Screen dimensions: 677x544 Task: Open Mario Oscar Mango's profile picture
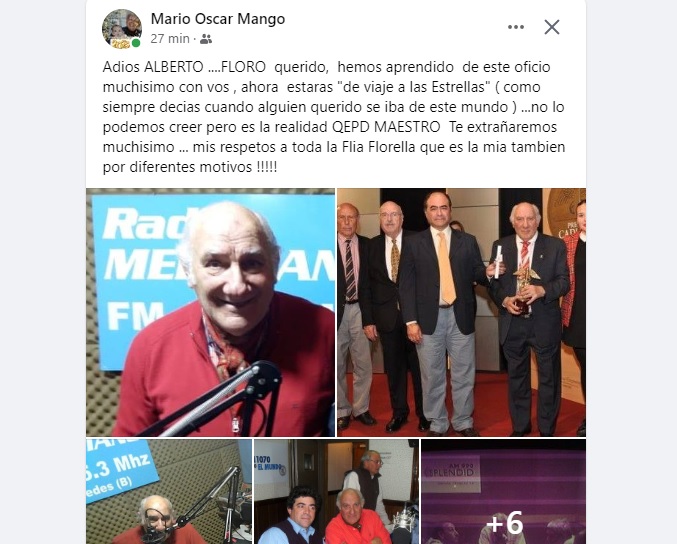[x=121, y=28]
